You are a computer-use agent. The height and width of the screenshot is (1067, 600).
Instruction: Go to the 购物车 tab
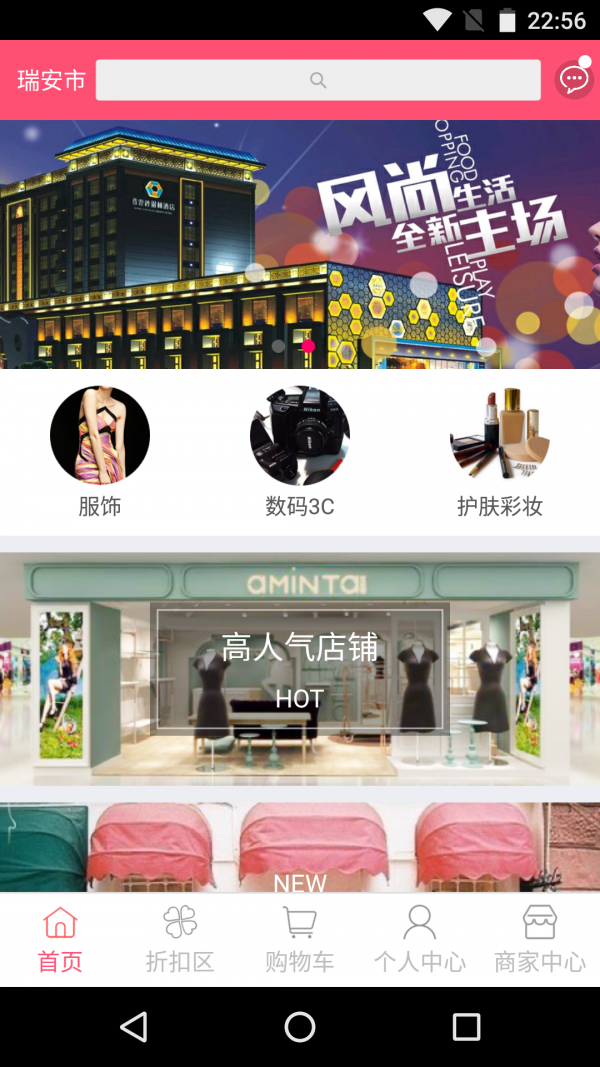coord(300,940)
